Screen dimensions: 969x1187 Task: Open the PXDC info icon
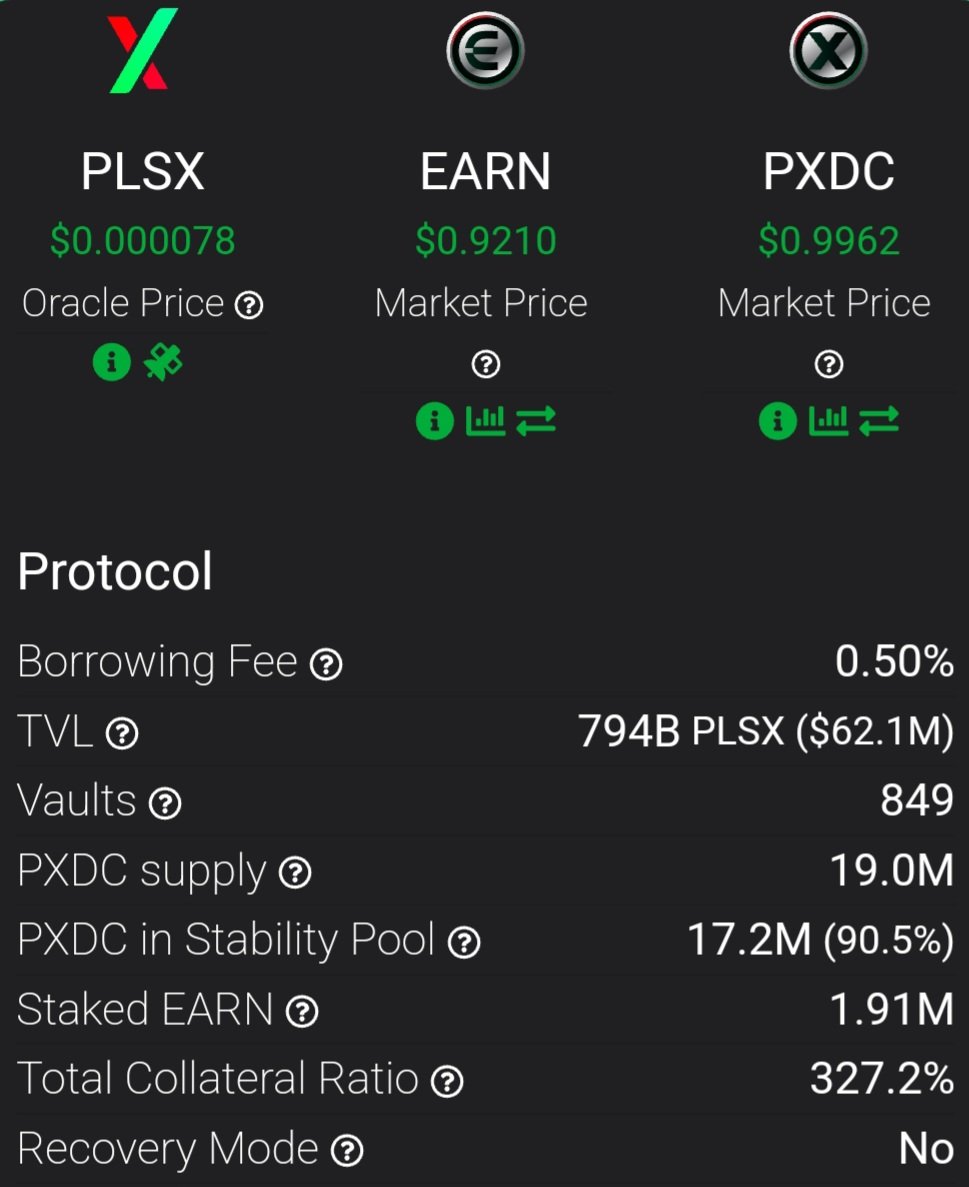coord(777,422)
